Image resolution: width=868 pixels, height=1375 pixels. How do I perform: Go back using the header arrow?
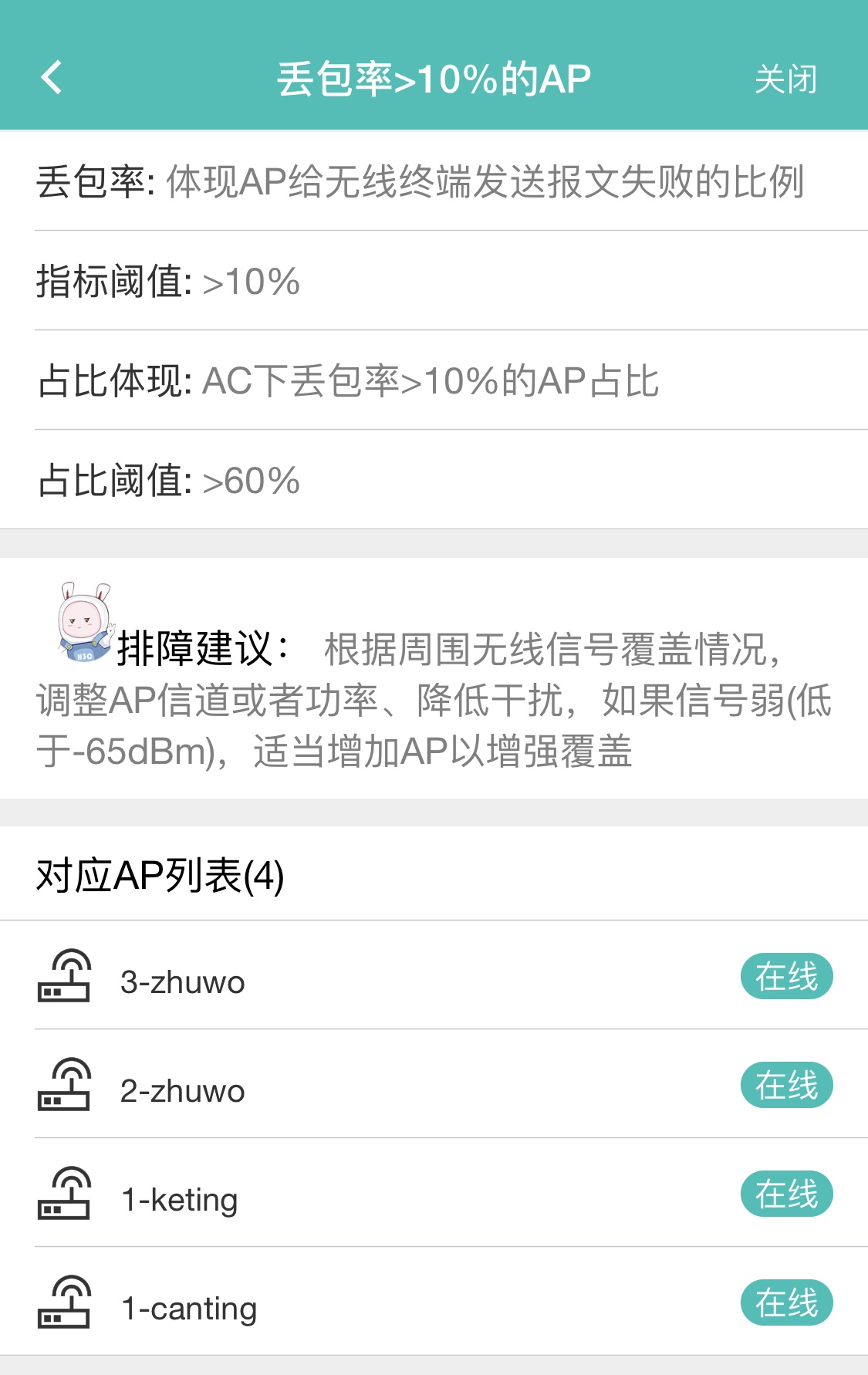[x=52, y=78]
